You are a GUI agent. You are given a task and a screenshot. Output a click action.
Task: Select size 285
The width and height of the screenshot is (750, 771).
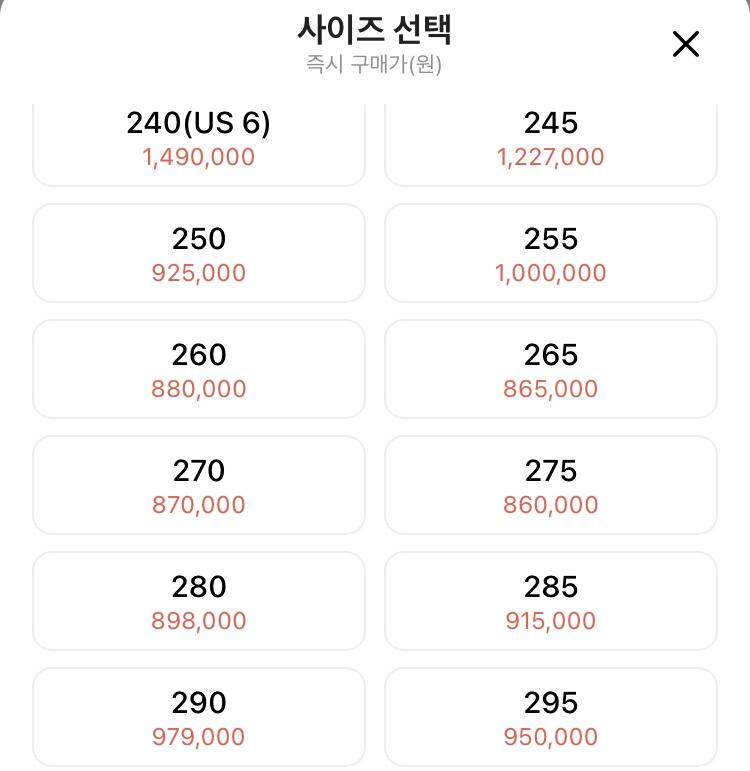tap(551, 602)
